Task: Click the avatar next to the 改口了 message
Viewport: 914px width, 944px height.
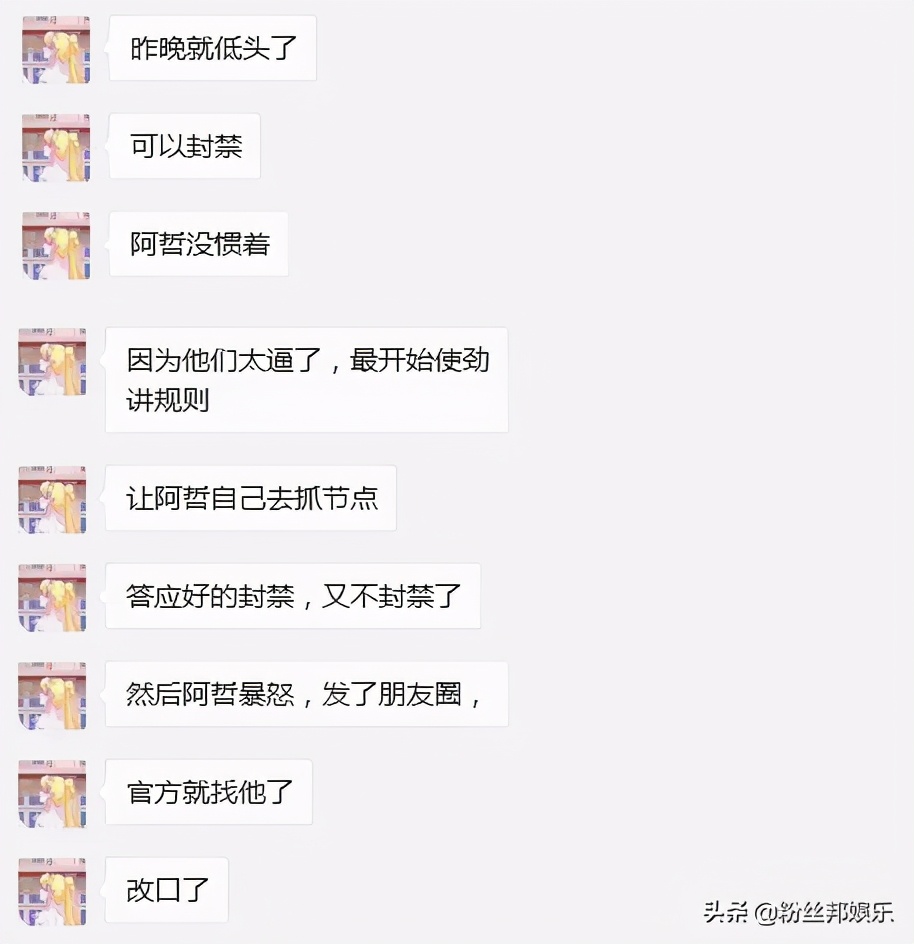Action: tap(51, 890)
